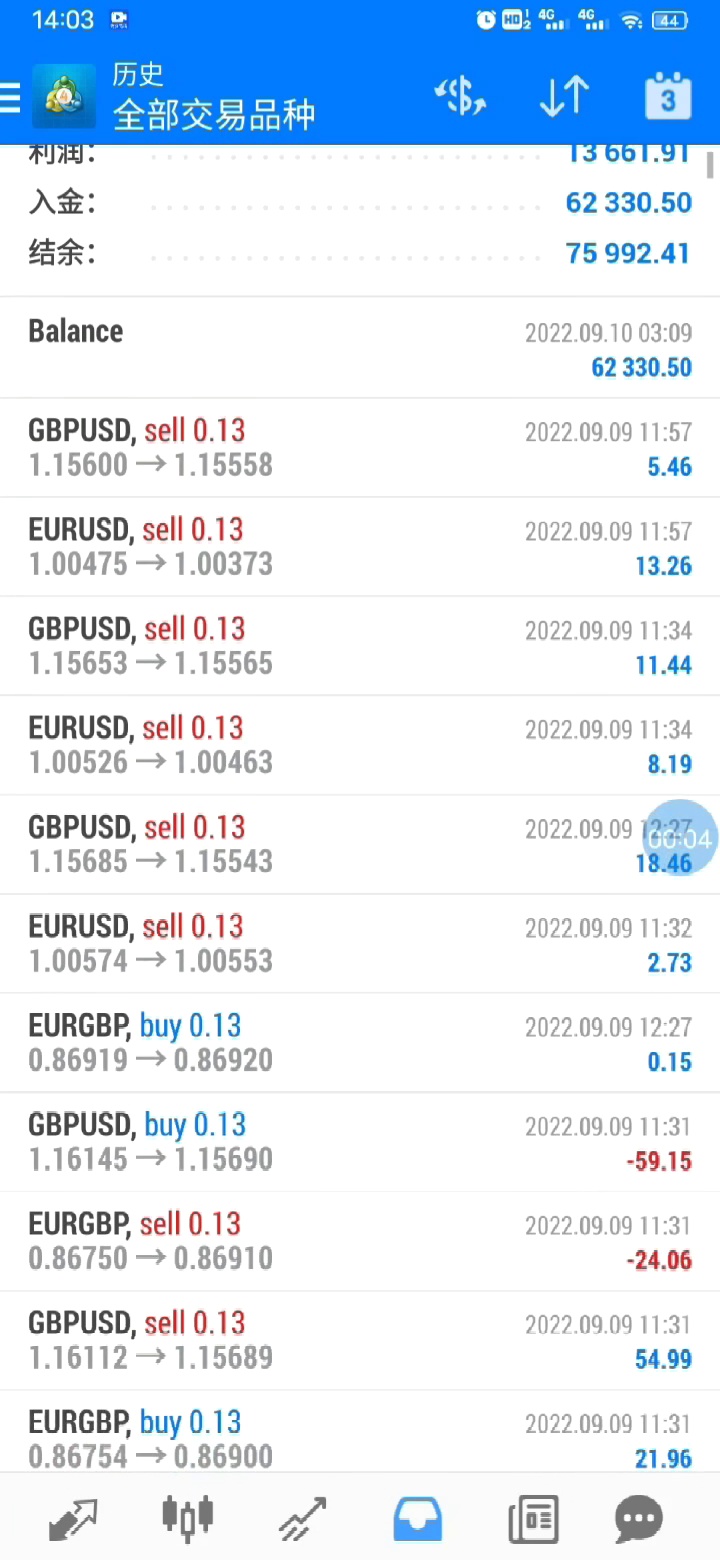Switch to the Trade tab
Image resolution: width=720 pixels, height=1560 pixels.
(303, 1519)
